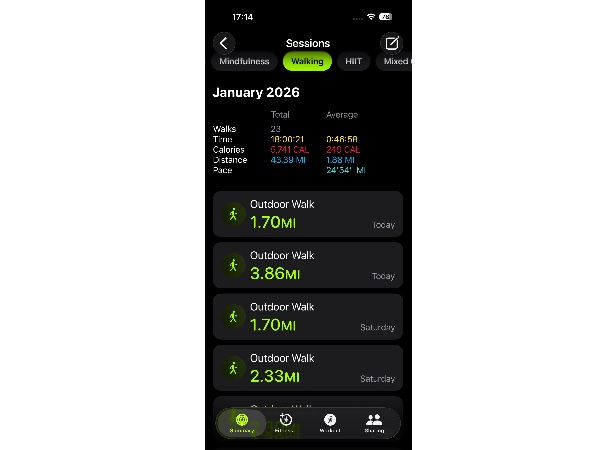
Task: Open today's 1.70MI Outdoor Walk
Action: click(x=308, y=214)
